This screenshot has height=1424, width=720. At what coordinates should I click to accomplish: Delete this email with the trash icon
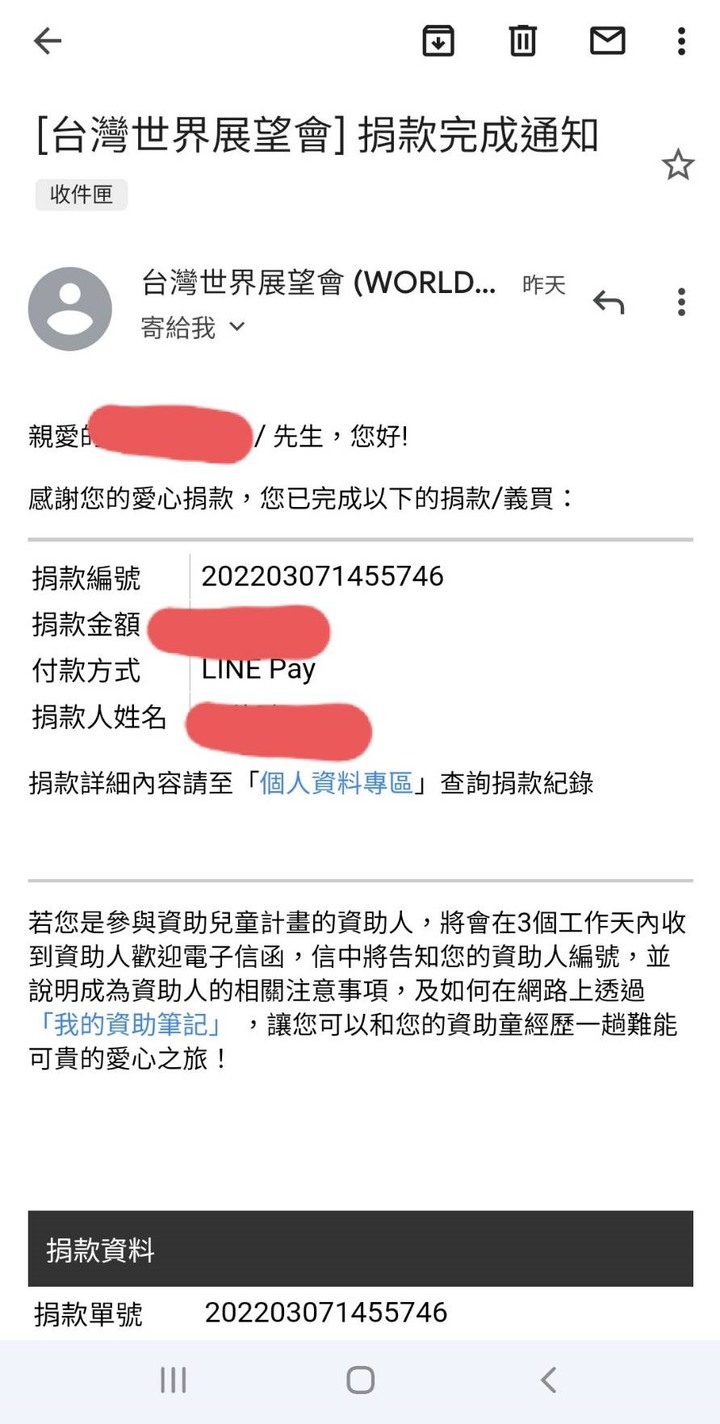[523, 41]
